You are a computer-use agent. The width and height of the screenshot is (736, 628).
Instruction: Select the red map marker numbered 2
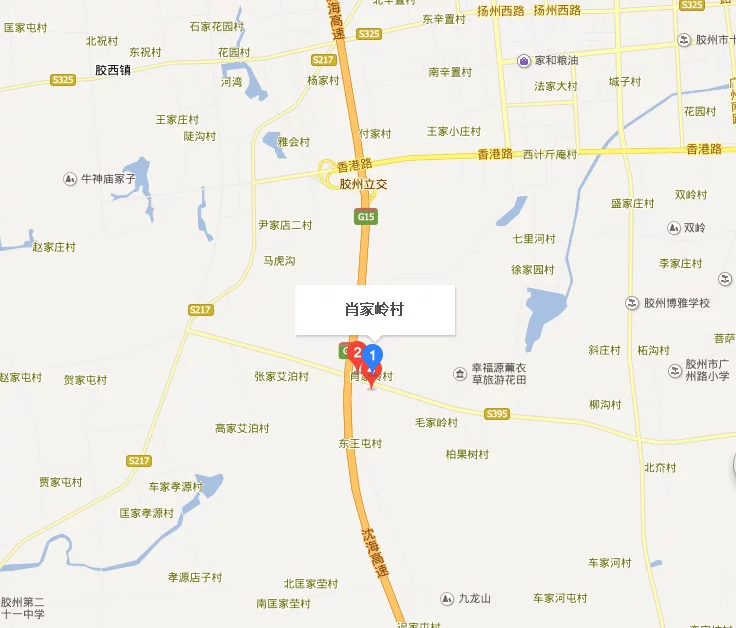(x=356, y=352)
